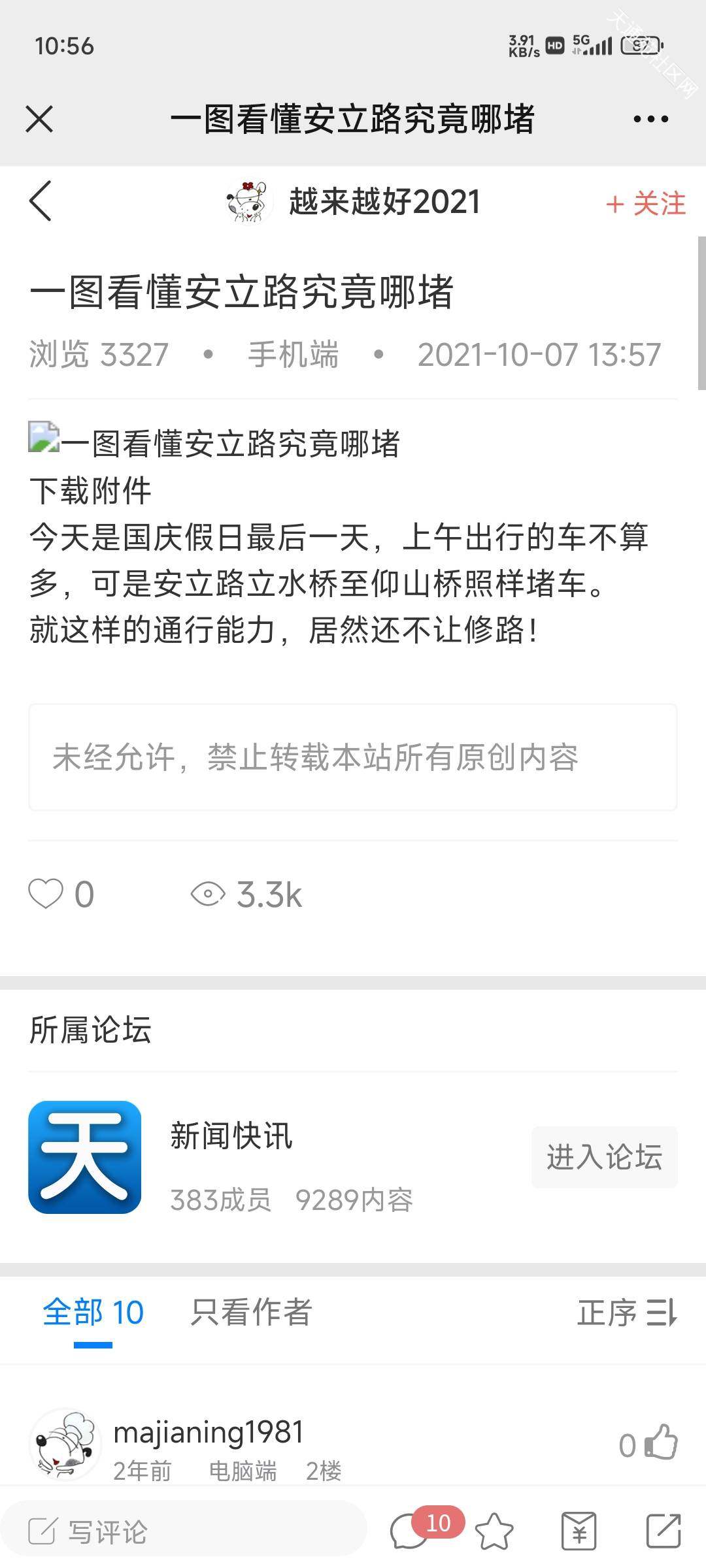This screenshot has width=706, height=1568.
Task: Close the page with the X icon
Action: click(x=39, y=119)
